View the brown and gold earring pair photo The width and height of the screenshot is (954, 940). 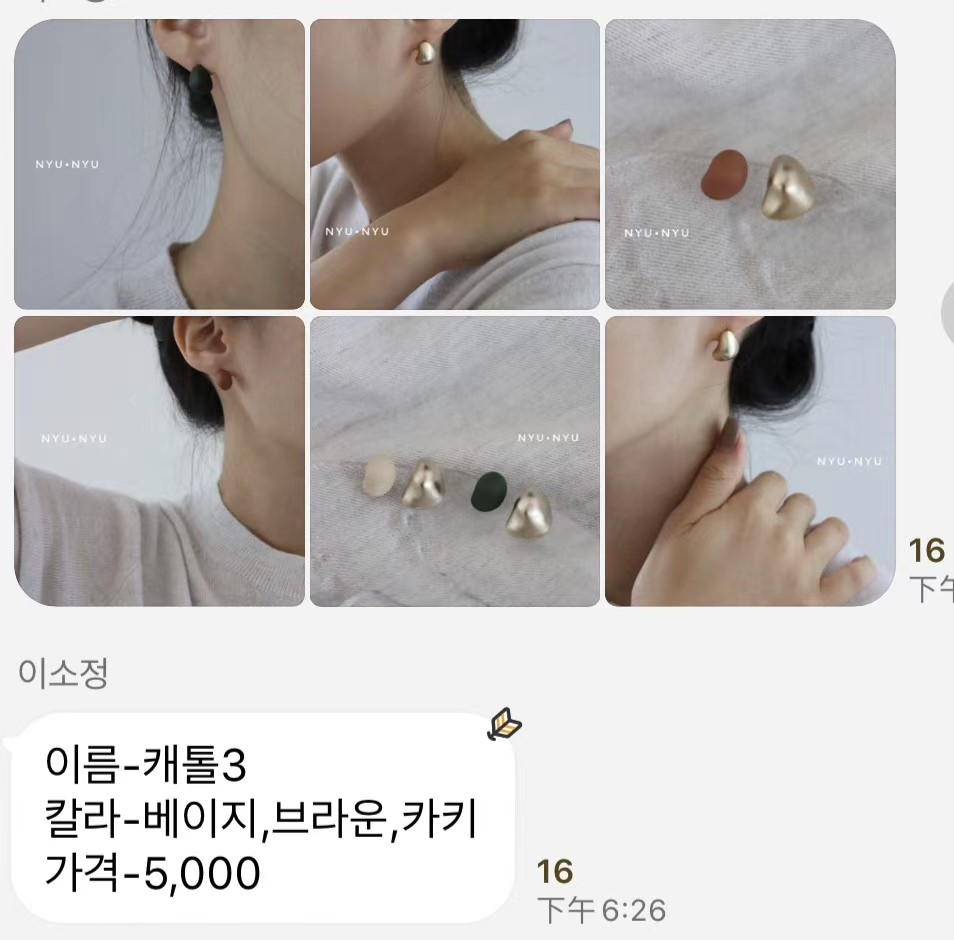click(x=750, y=164)
